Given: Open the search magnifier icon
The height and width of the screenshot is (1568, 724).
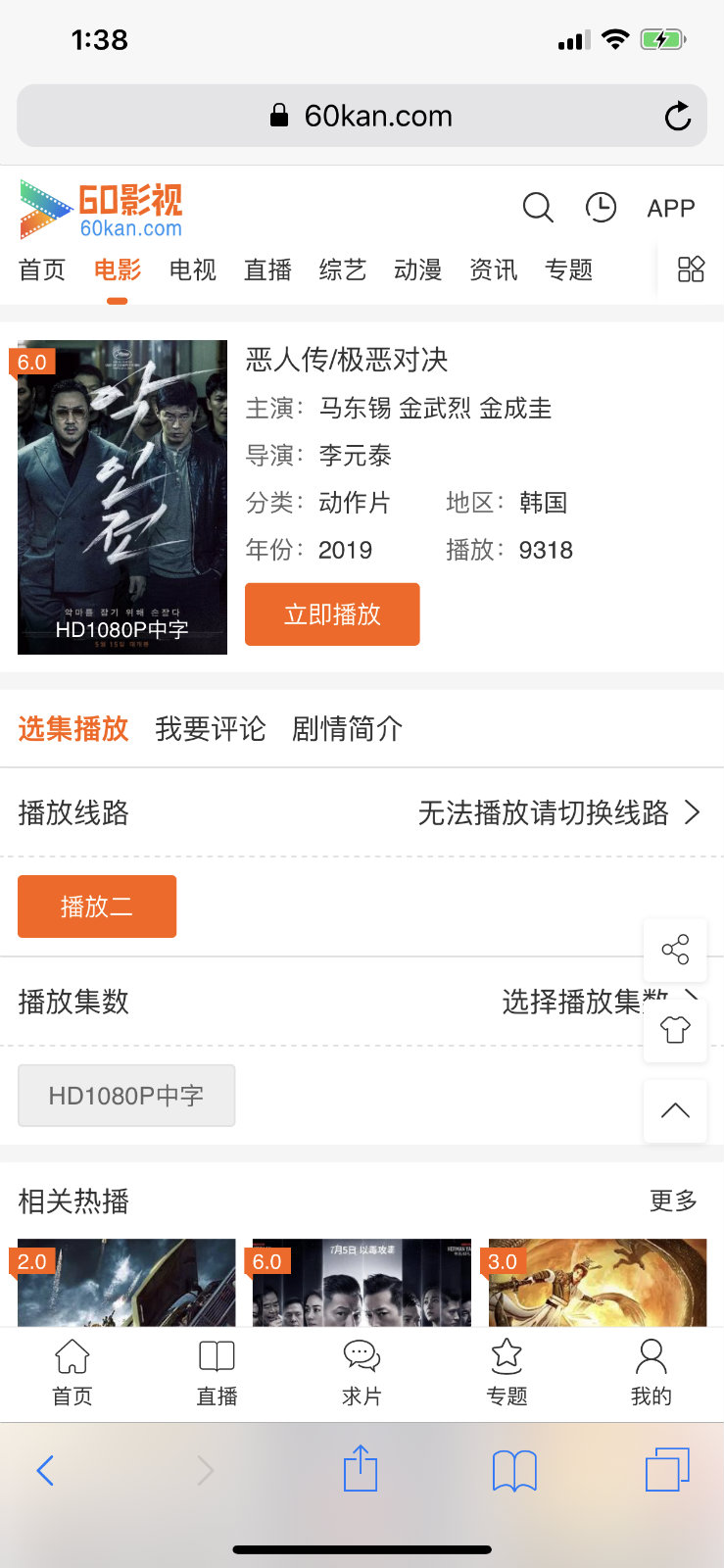Looking at the screenshot, I should (538, 208).
